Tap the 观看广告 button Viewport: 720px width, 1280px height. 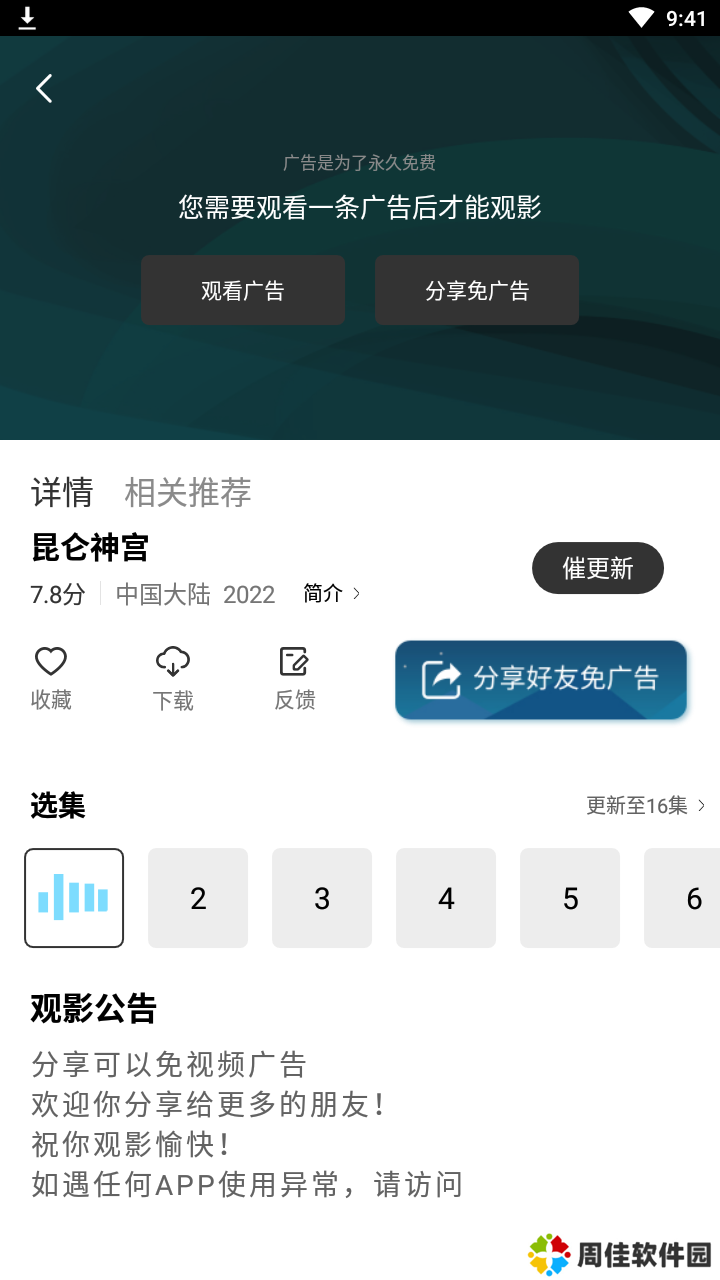point(243,290)
